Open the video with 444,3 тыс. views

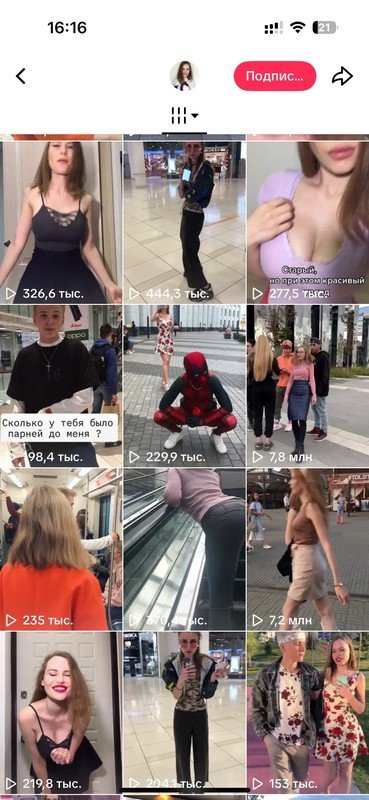point(184,222)
